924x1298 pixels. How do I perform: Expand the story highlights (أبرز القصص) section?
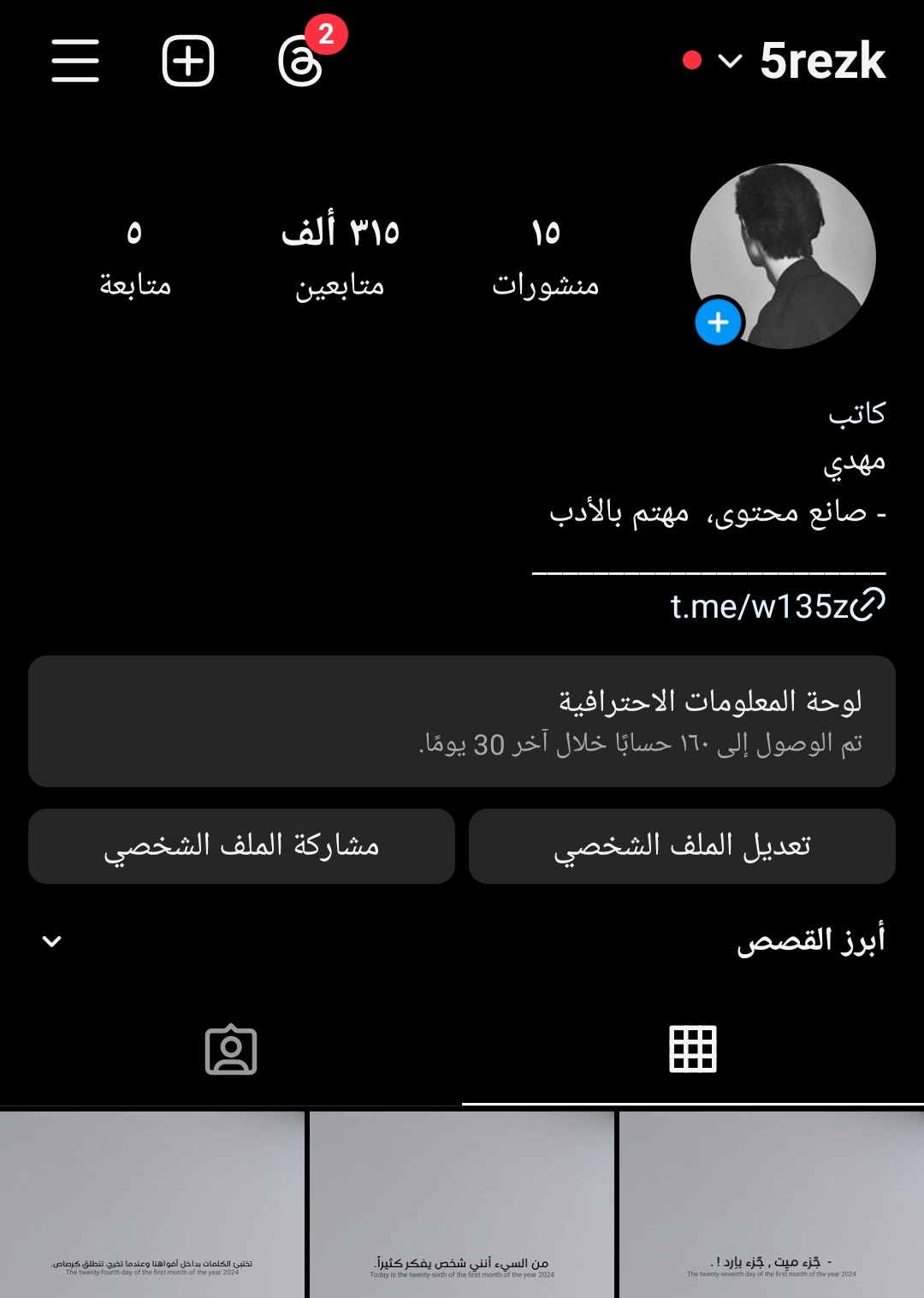click(52, 941)
